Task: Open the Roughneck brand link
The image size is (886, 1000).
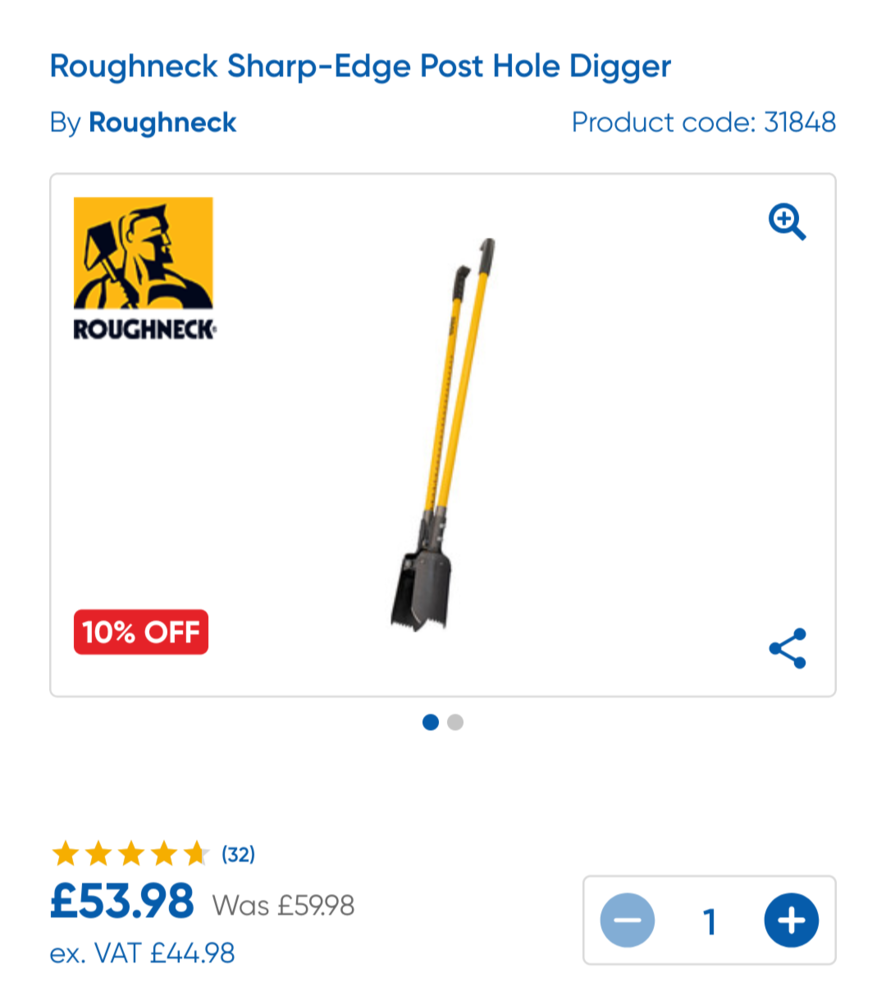Action: pyautogui.click(x=162, y=123)
